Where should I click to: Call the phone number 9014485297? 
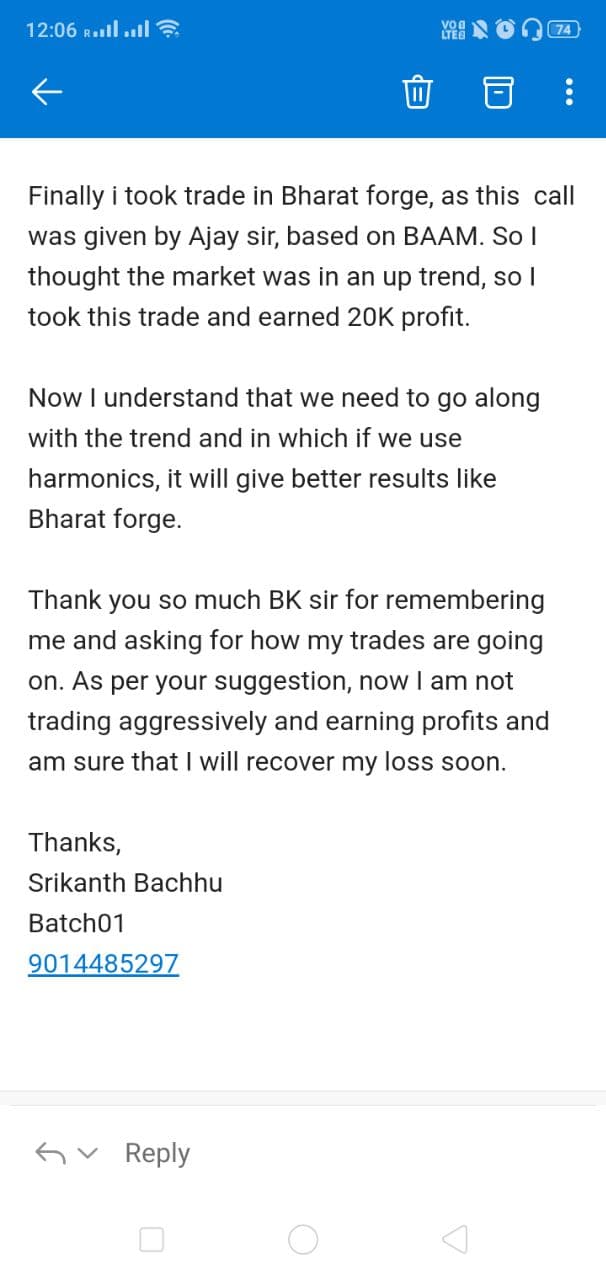click(104, 964)
